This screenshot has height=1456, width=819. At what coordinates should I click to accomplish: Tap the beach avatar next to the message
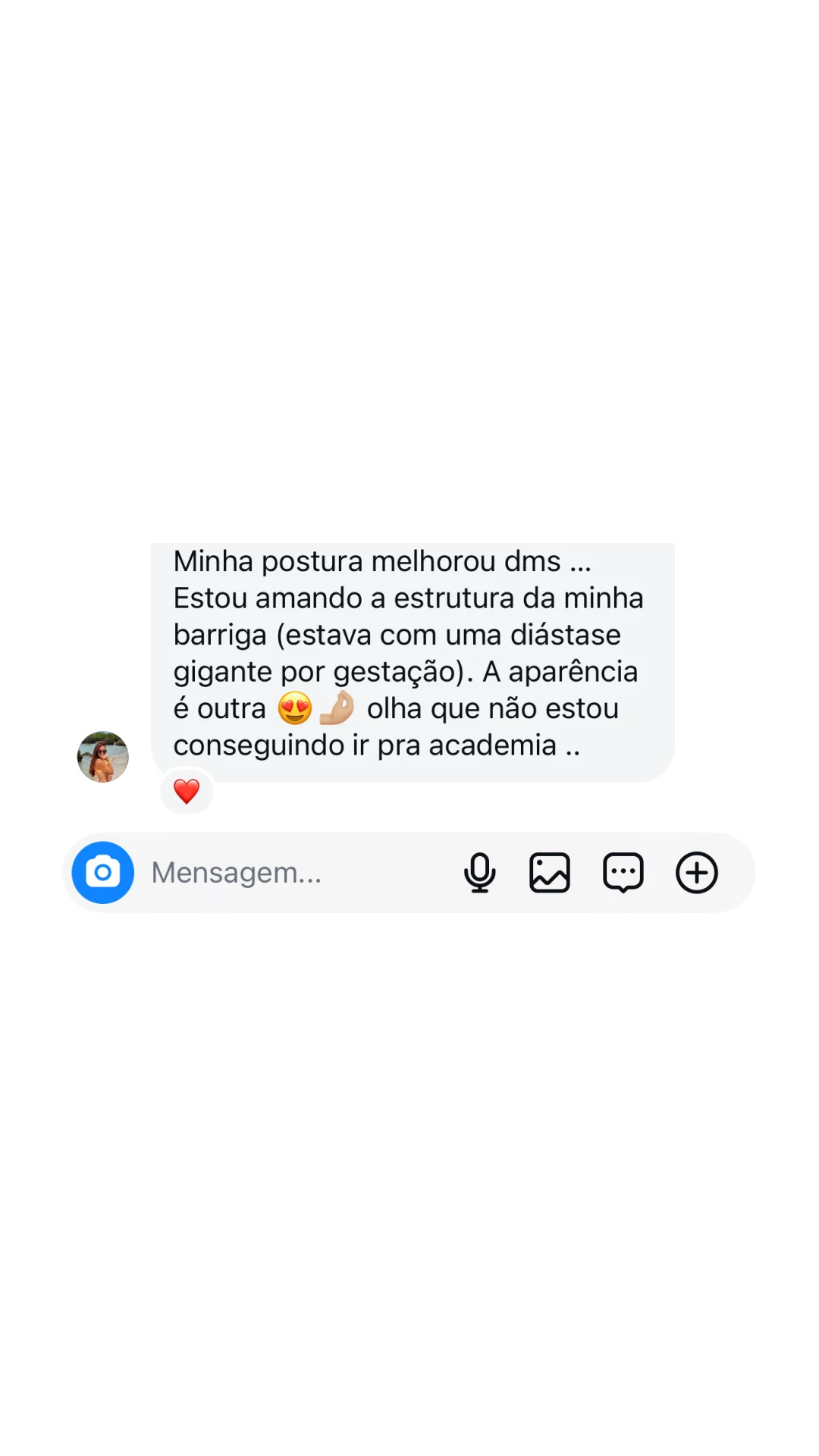(x=102, y=756)
